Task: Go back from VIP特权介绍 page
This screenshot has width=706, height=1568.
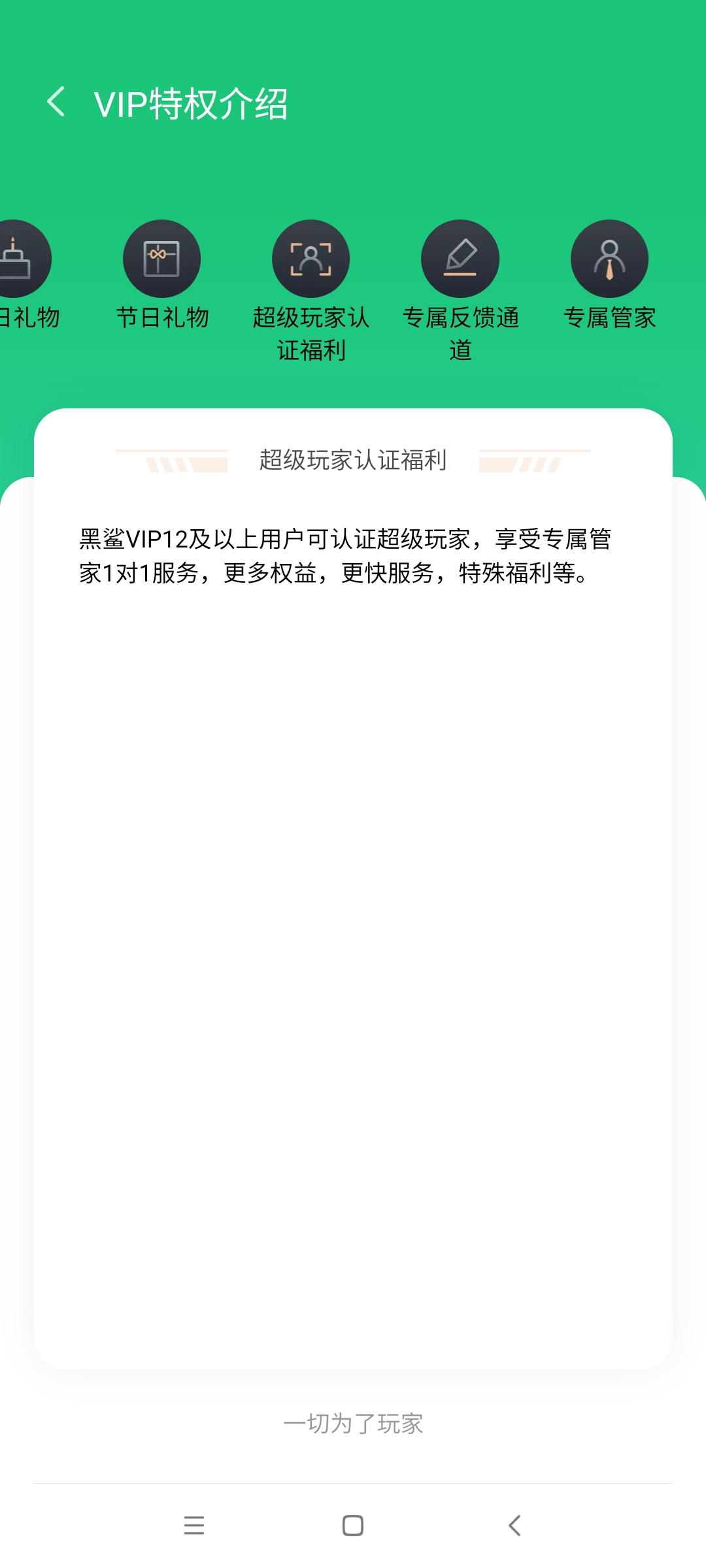Action: click(x=56, y=103)
